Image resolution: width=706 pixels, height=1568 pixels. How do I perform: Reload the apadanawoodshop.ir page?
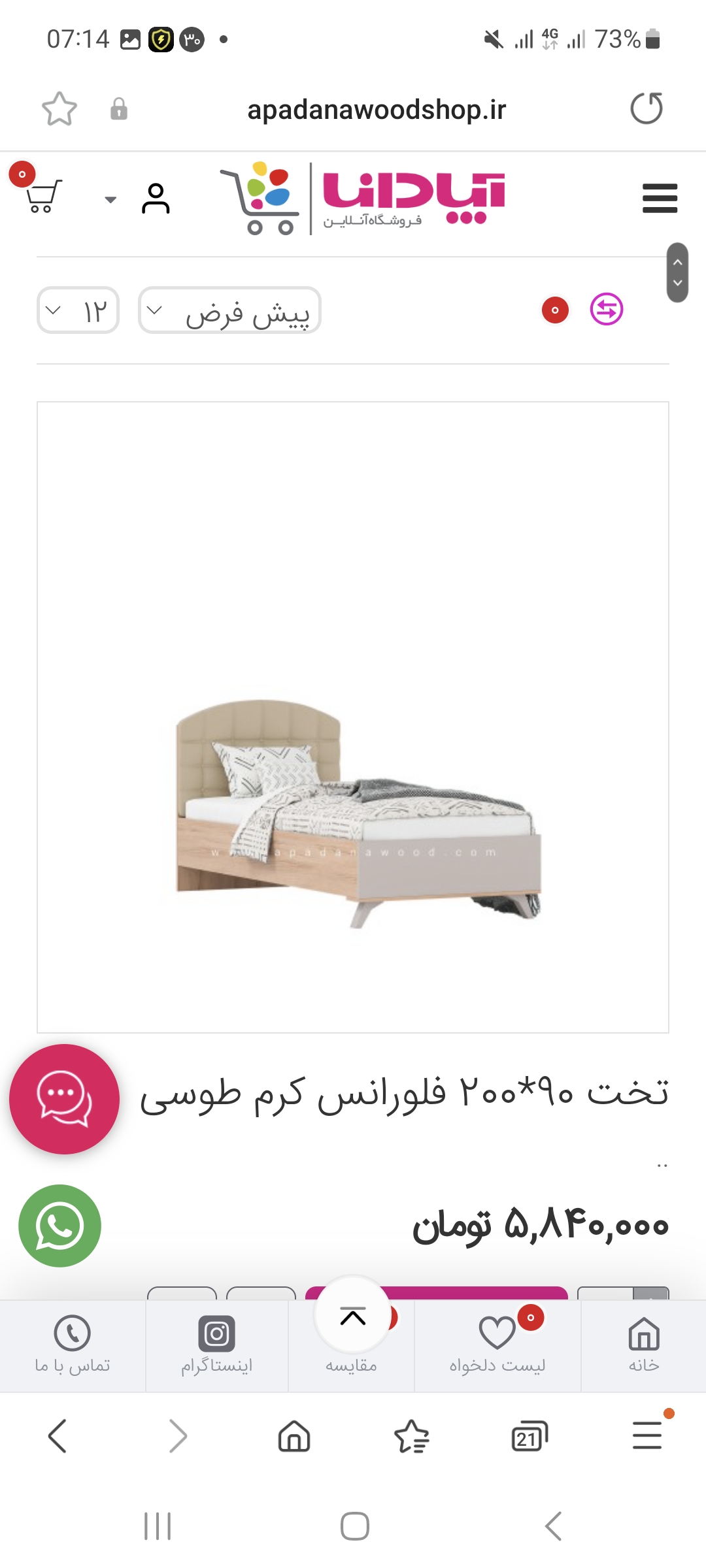tap(646, 109)
